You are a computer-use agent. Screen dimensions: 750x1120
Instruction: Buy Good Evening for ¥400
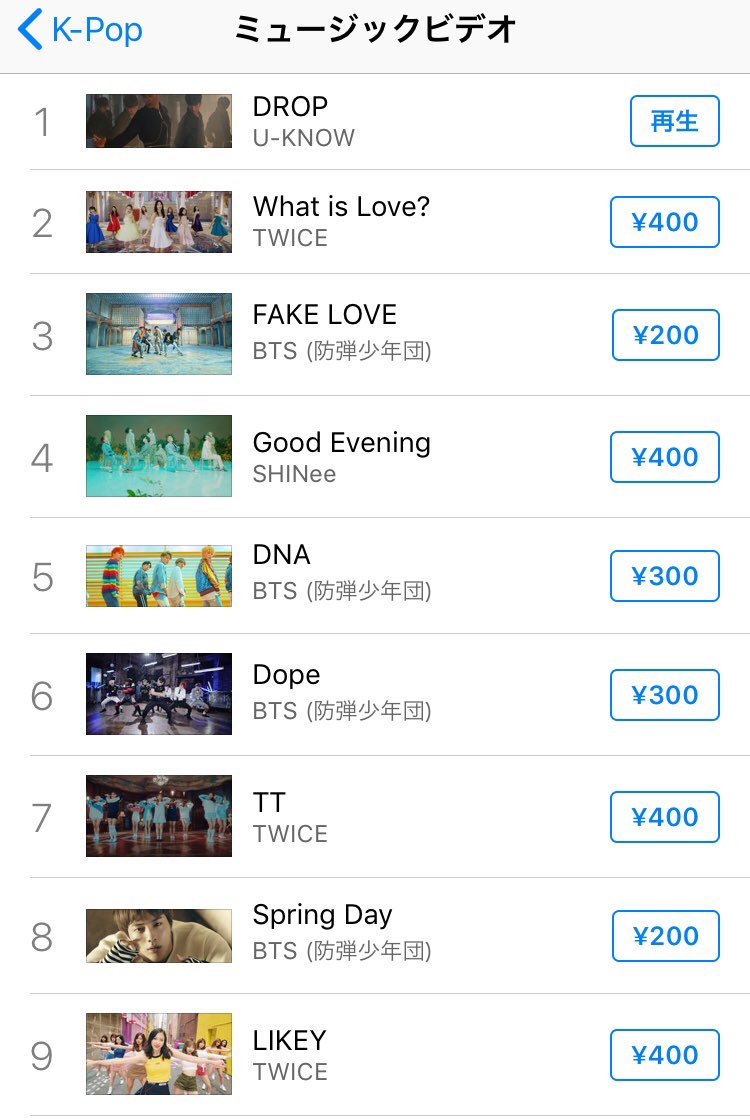point(664,457)
